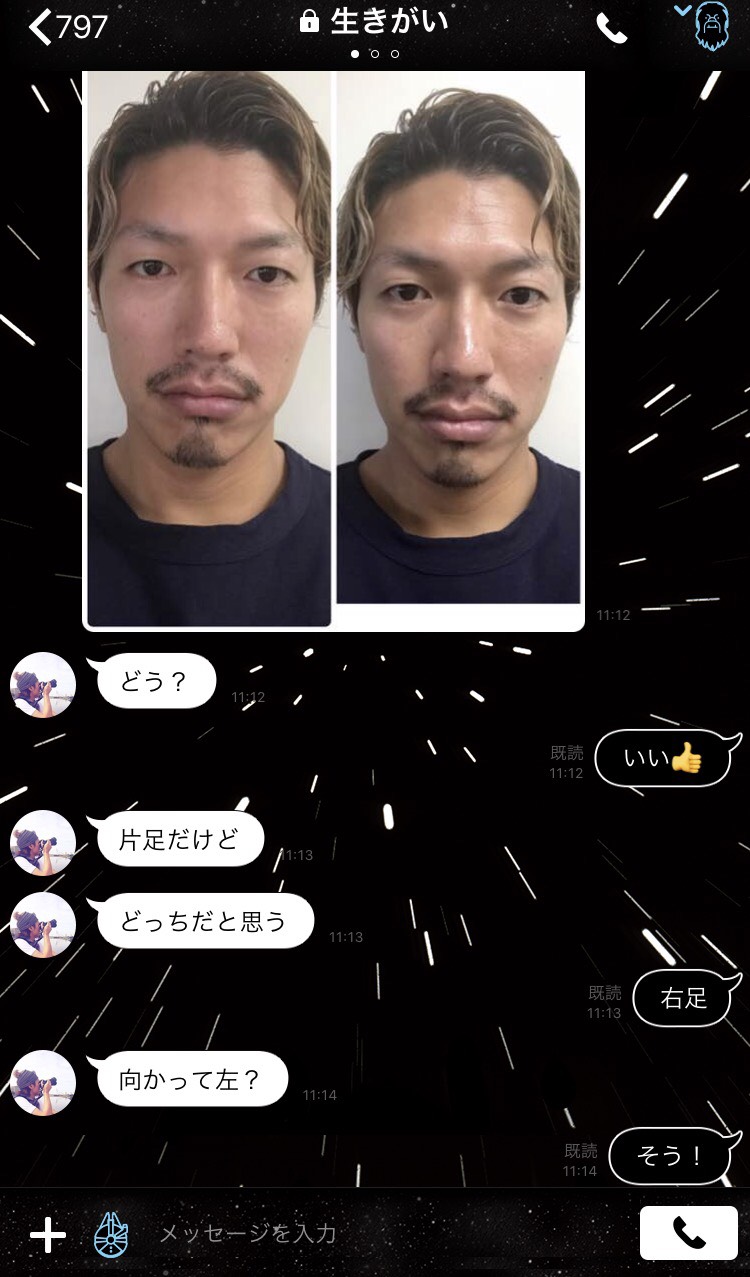Open the shared two-photo image
The image size is (750, 1277).
333,350
